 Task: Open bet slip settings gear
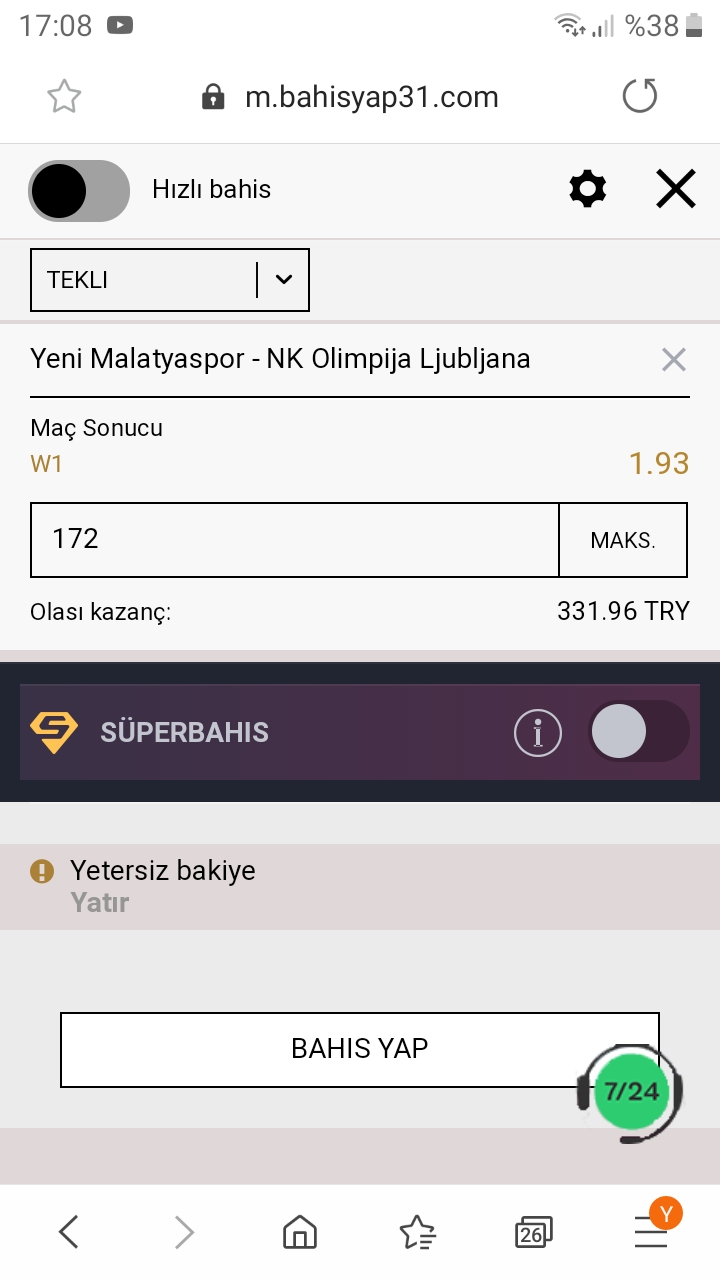coord(587,189)
